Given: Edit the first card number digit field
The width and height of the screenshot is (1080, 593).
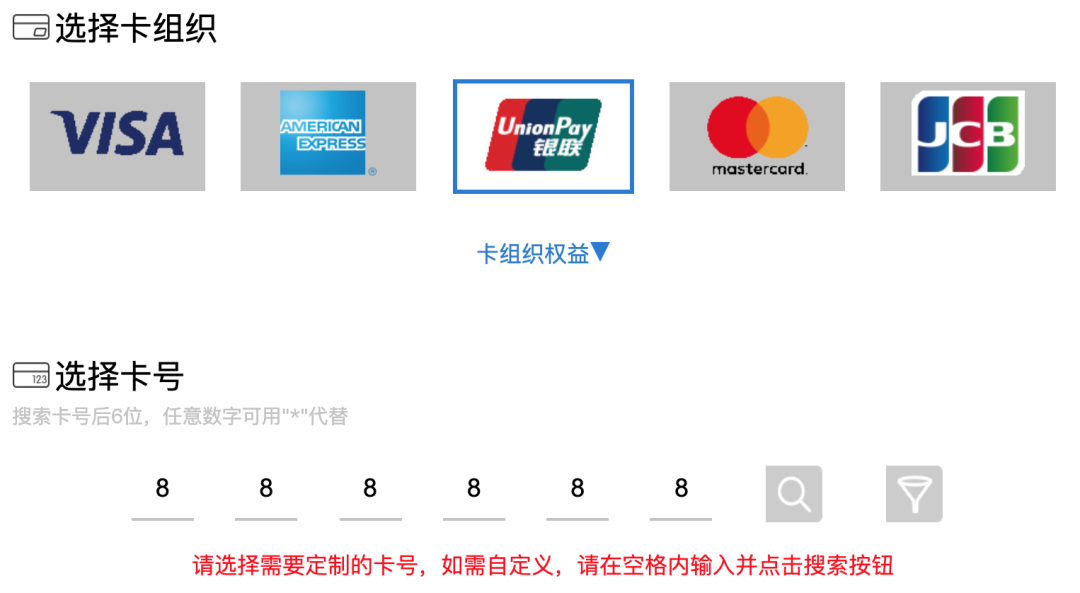Looking at the screenshot, I should pyautogui.click(x=163, y=490).
